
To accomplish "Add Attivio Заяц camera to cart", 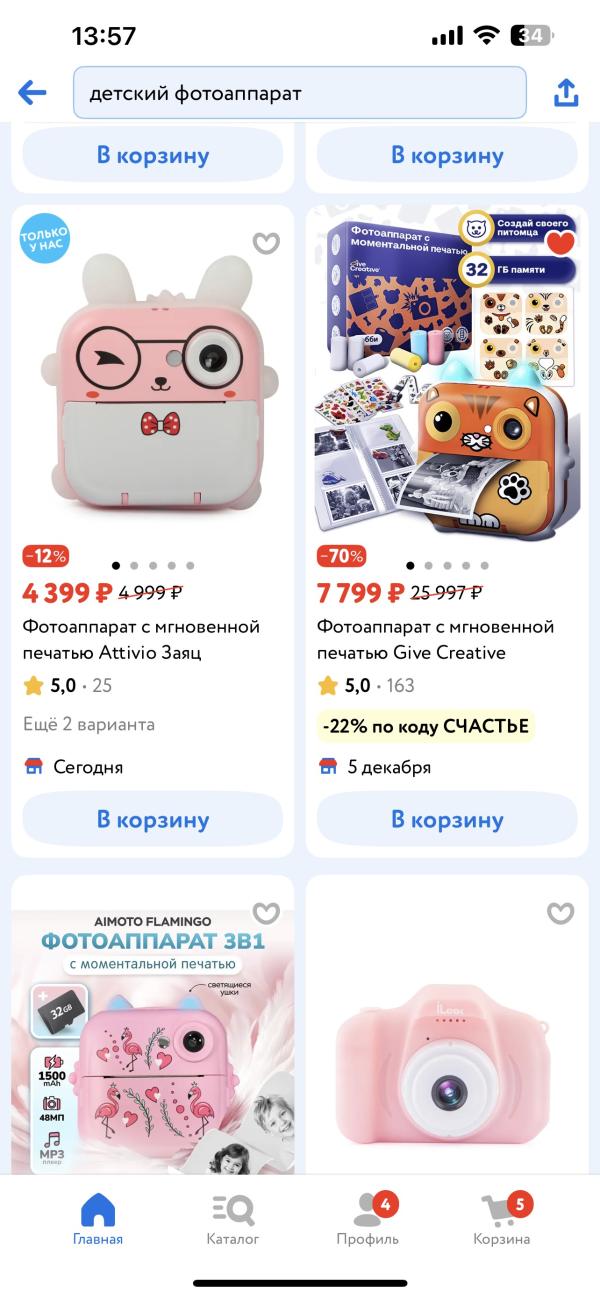I will tap(152, 820).
